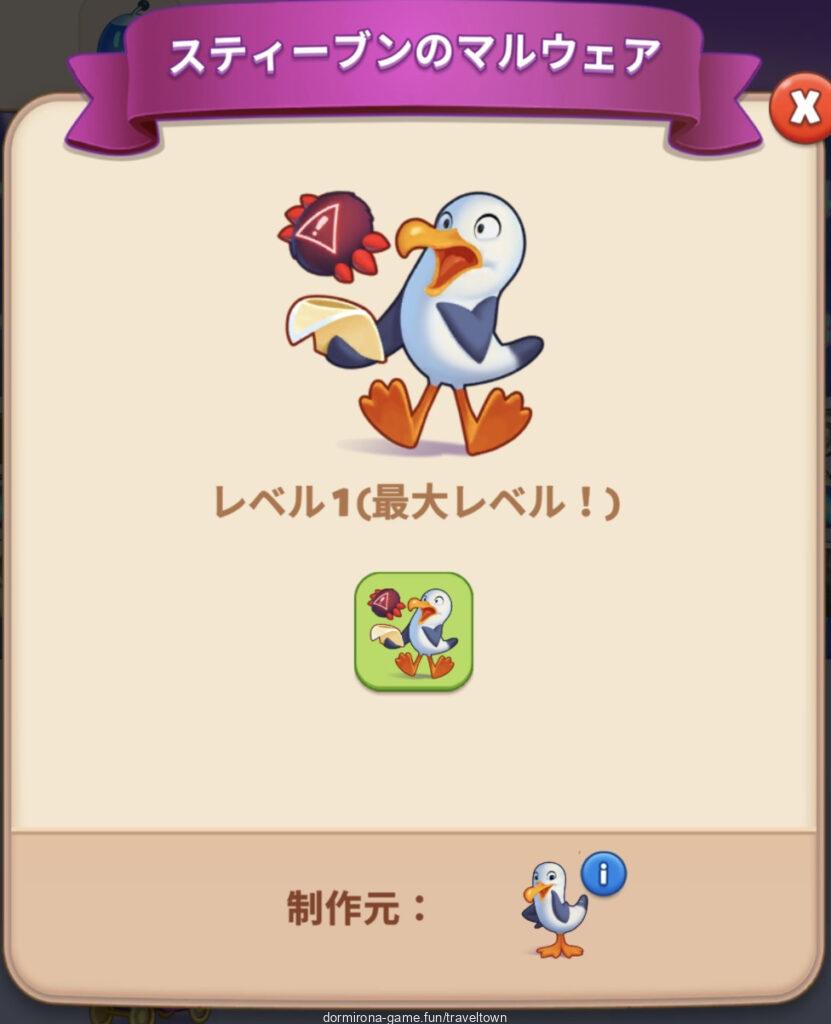831x1024 pixels.
Task: Open the info icon beside 制作元
Action: coord(603,875)
